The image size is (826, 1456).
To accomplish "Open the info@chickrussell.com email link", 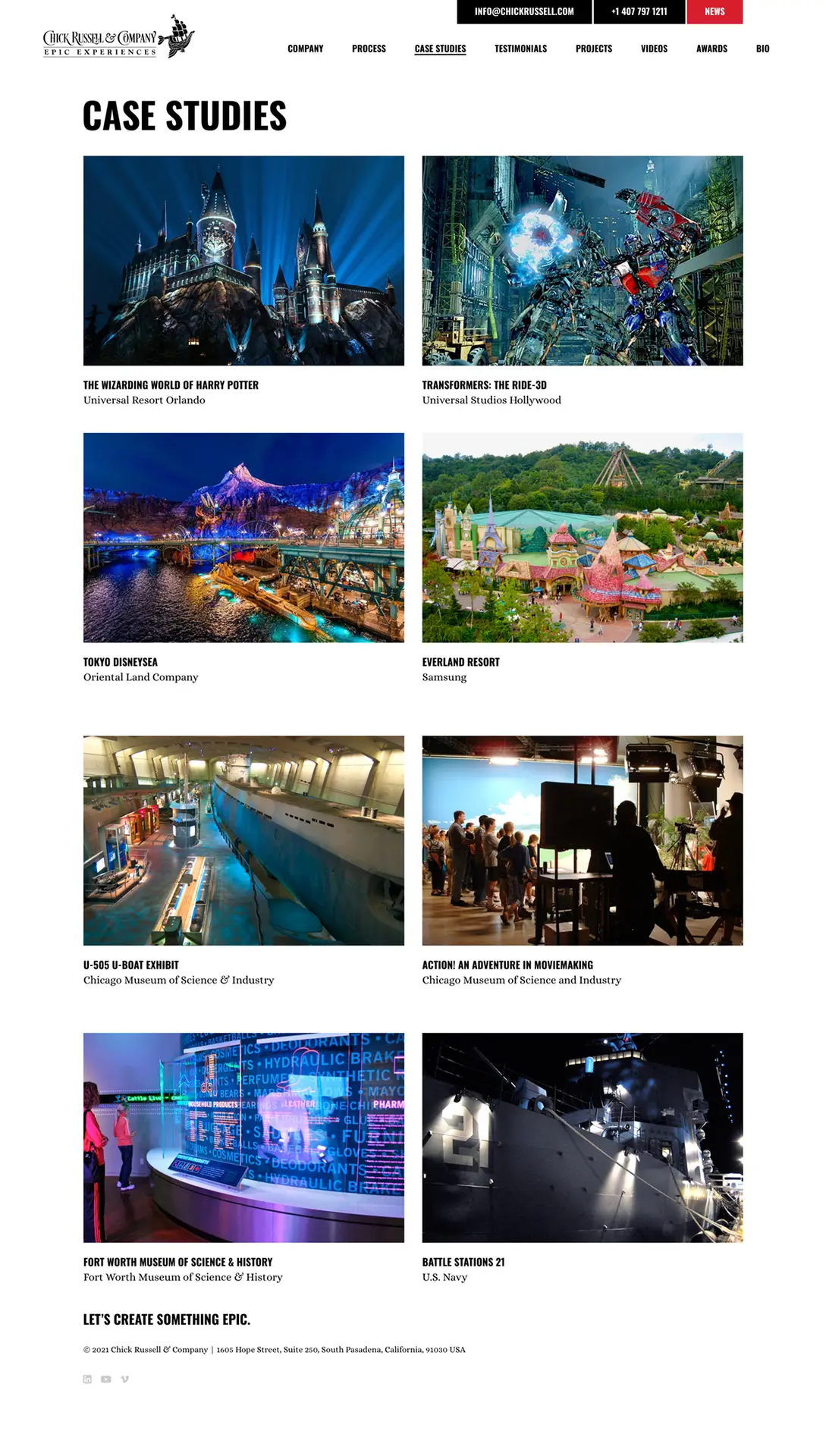I will tap(524, 11).
